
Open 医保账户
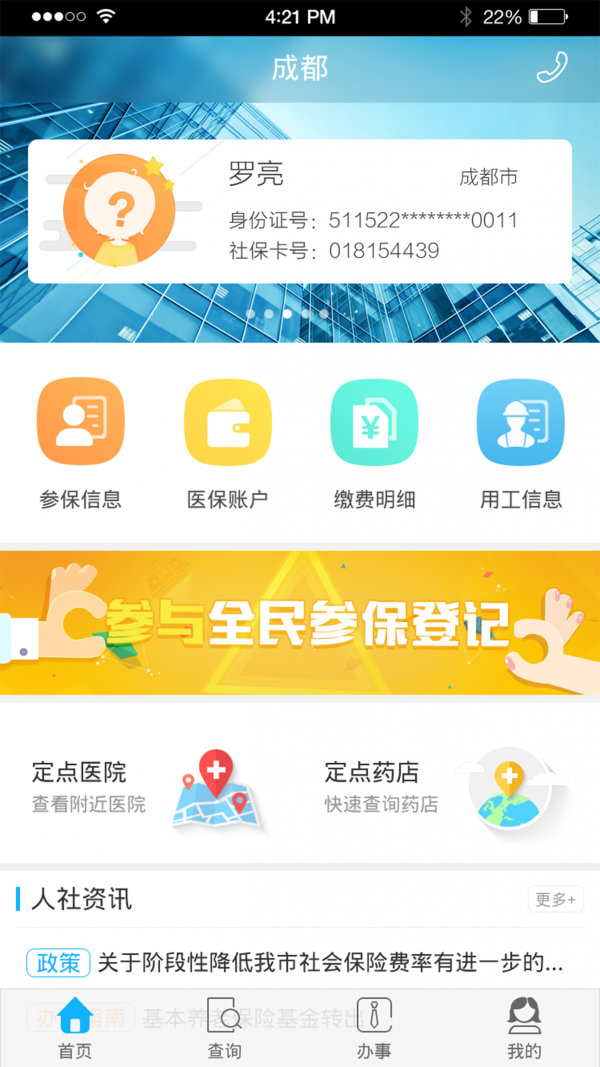pyautogui.click(x=227, y=444)
